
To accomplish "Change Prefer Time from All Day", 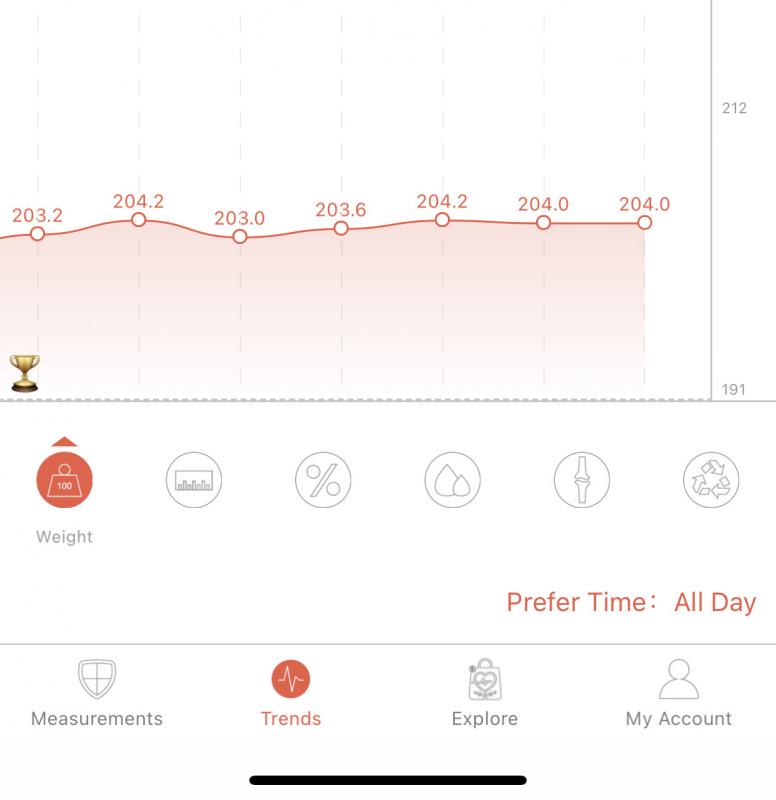I will pyautogui.click(x=714, y=602).
